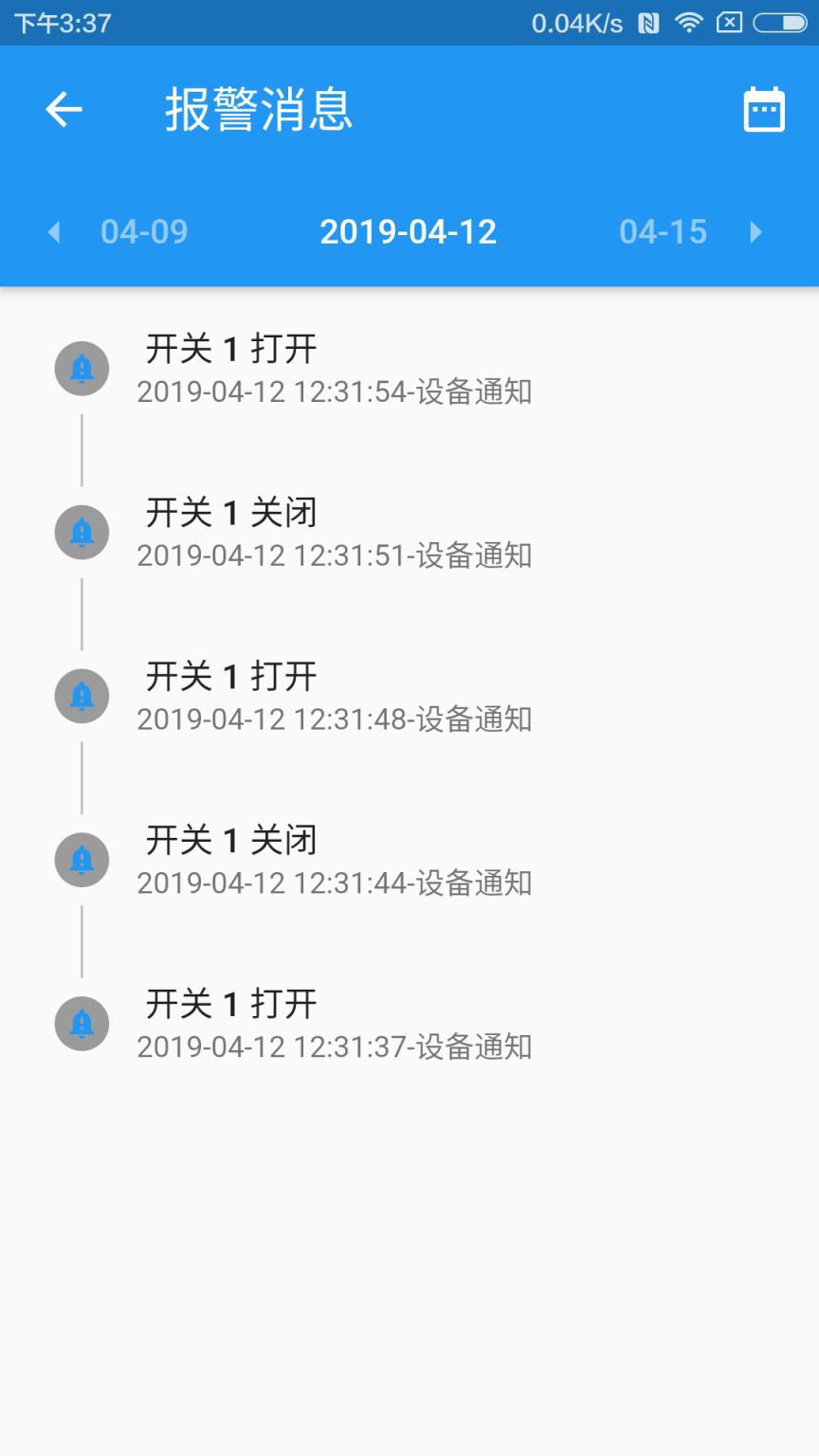This screenshot has height=1456, width=819.
Task: Tap the bell icon of the last alarm entry
Action: tap(82, 1023)
